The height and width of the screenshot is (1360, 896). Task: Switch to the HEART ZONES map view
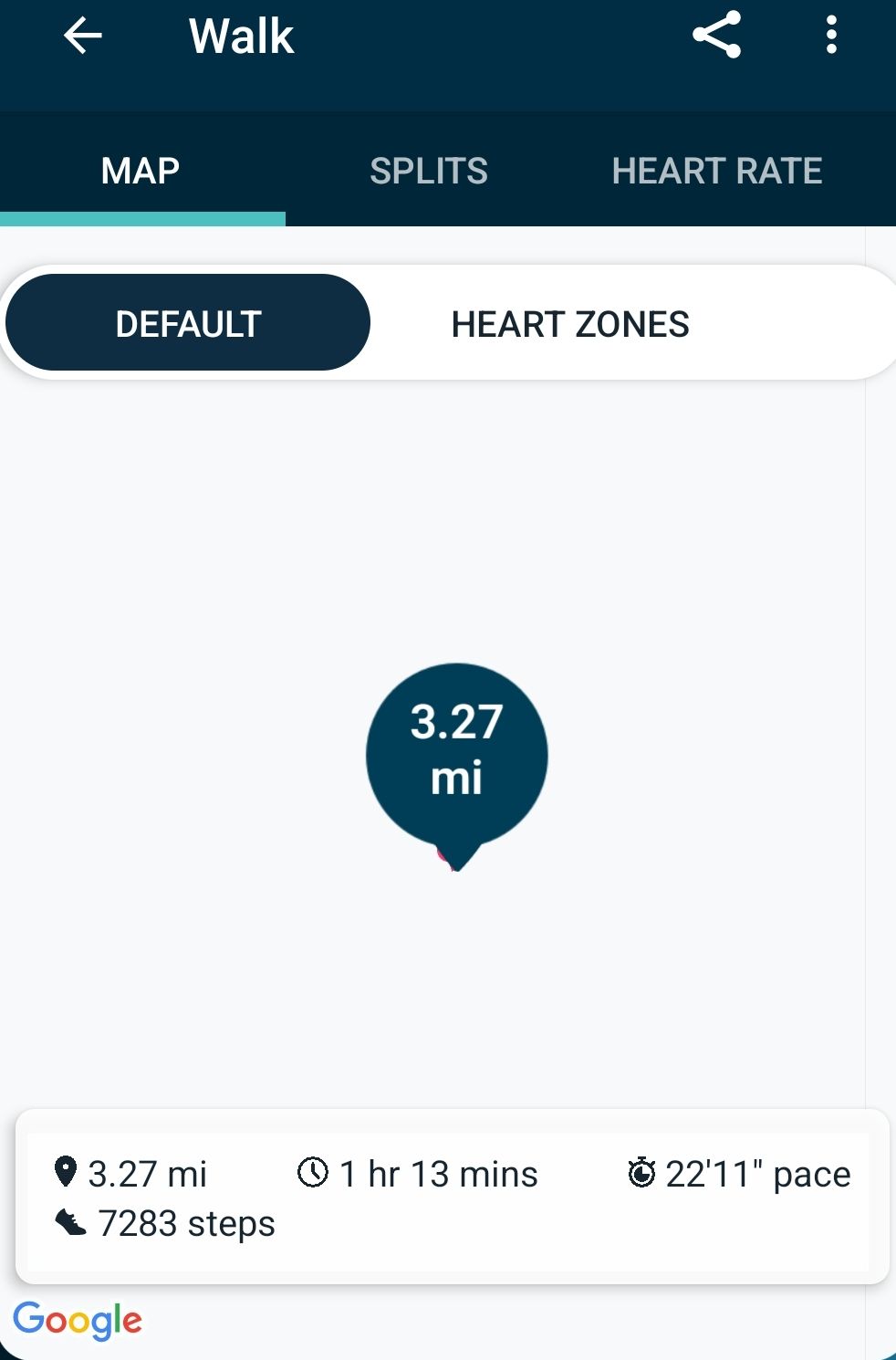(569, 323)
